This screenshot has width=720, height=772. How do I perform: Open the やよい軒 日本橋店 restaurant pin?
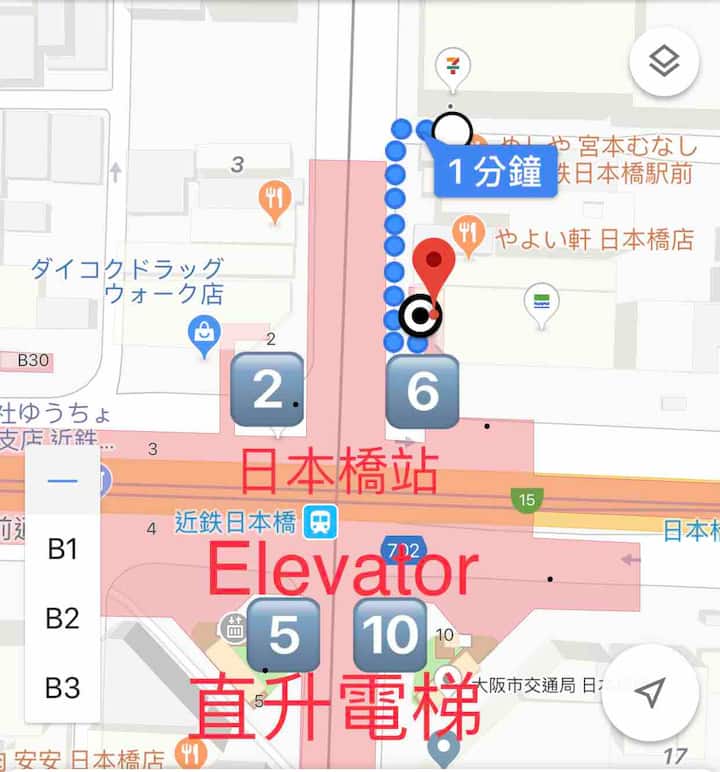[x=467, y=236]
